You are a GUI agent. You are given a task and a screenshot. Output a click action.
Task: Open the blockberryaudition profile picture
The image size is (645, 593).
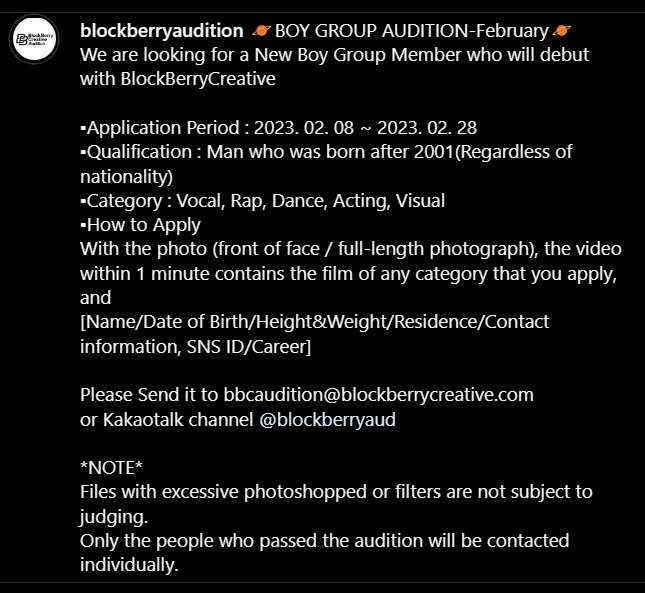click(35, 40)
